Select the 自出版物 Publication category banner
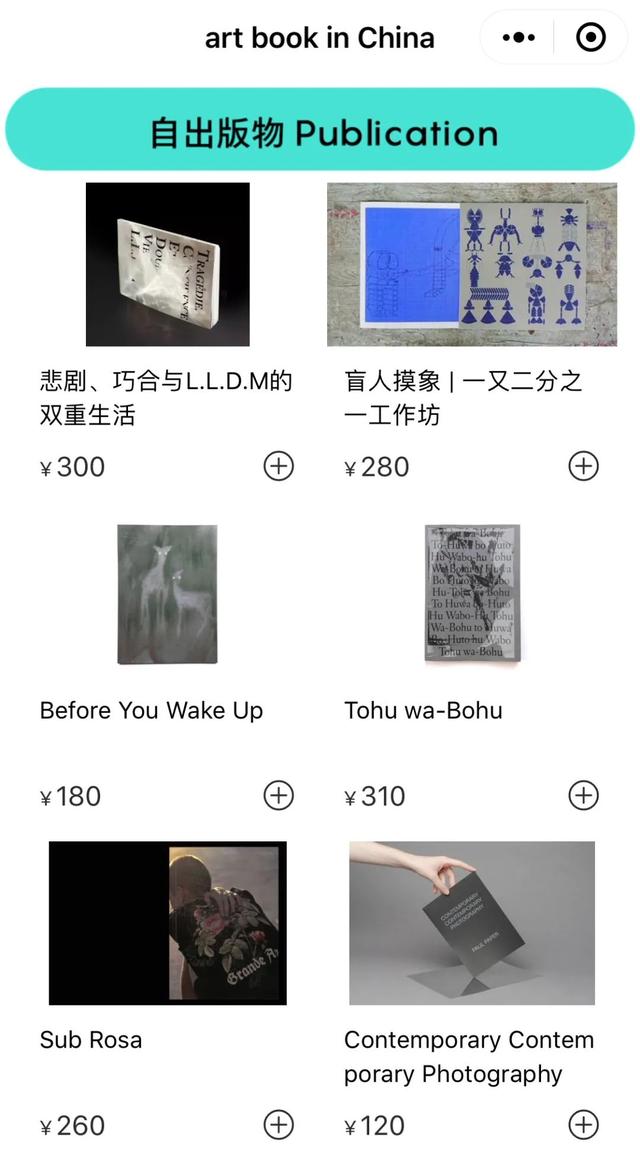The width and height of the screenshot is (640, 1156). pyautogui.click(x=320, y=130)
